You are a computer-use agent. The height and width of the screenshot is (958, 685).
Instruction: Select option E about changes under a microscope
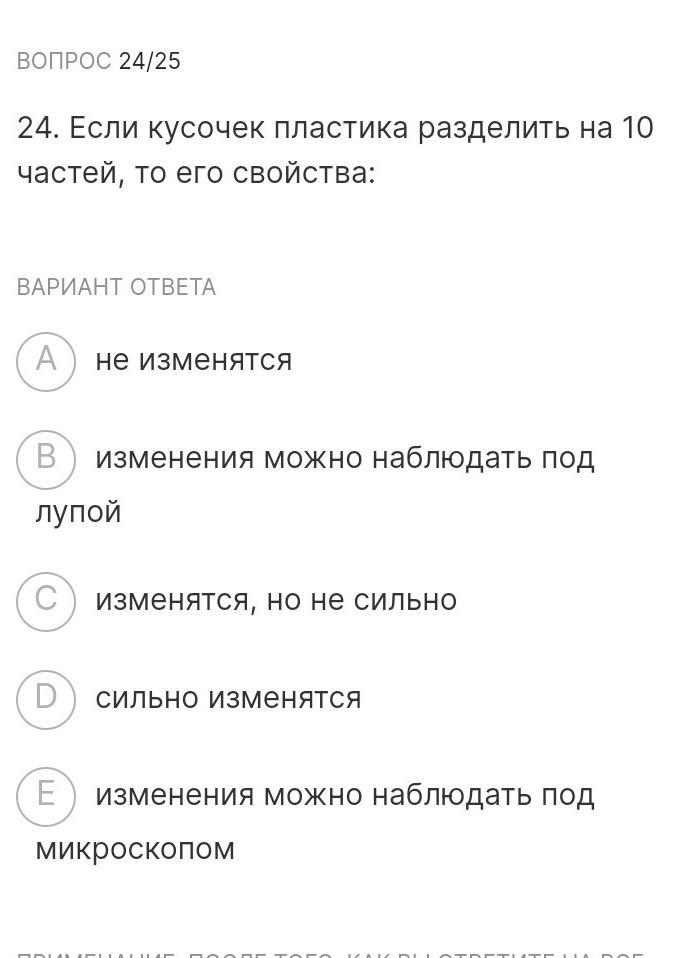point(46,795)
